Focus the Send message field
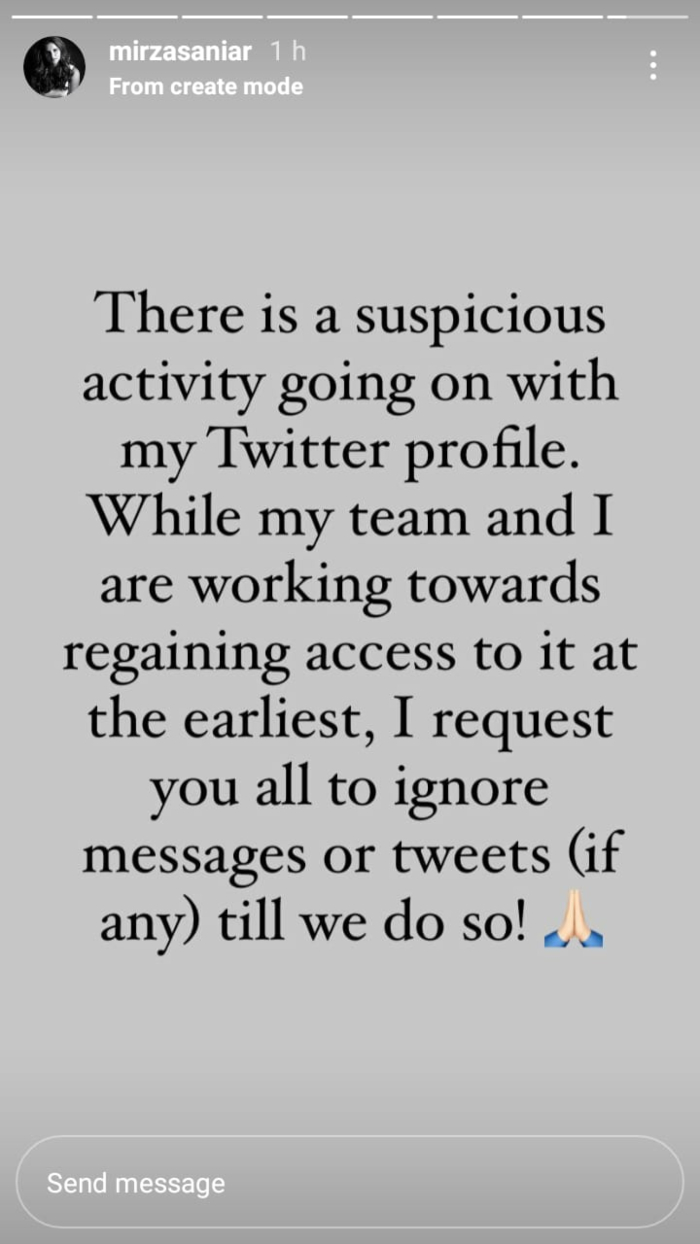 tap(349, 1182)
